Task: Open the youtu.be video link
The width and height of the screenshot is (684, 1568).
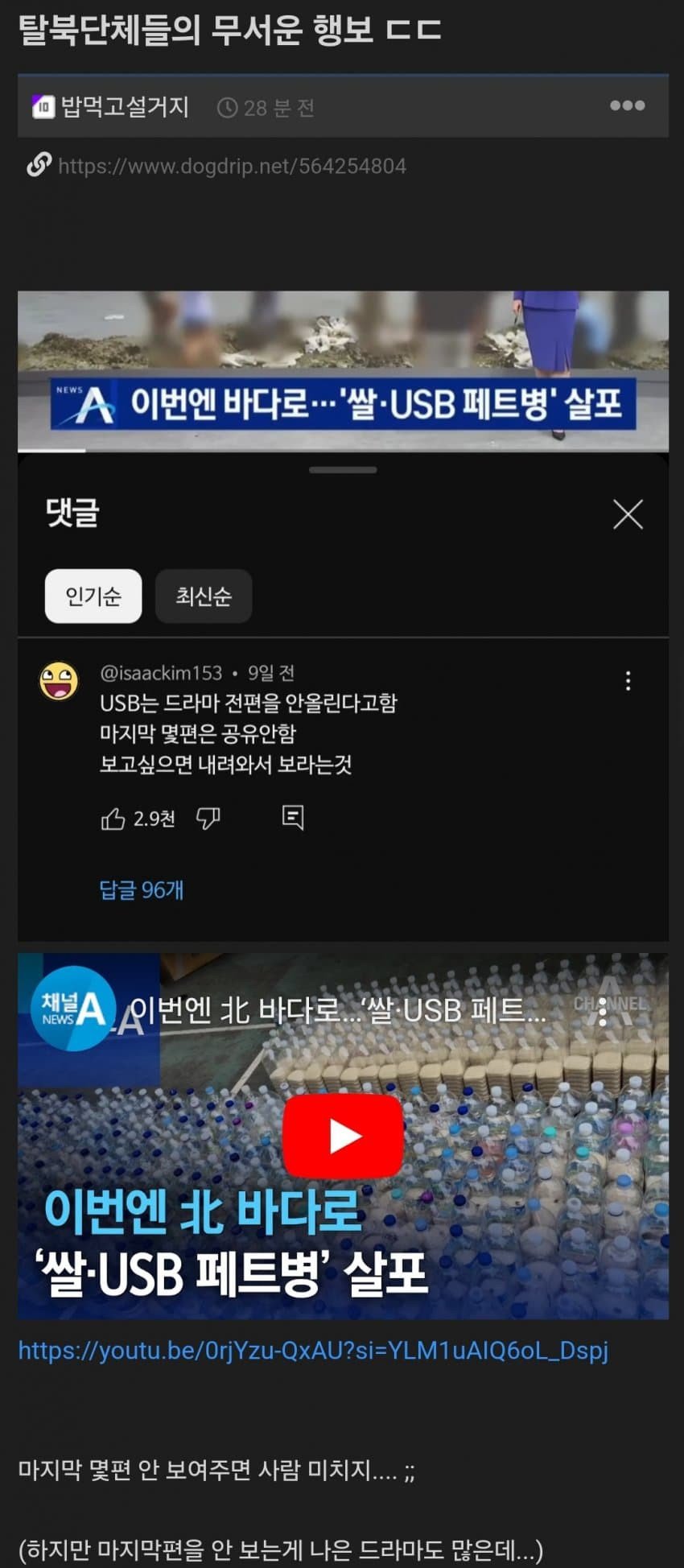Action: pyautogui.click(x=313, y=1350)
